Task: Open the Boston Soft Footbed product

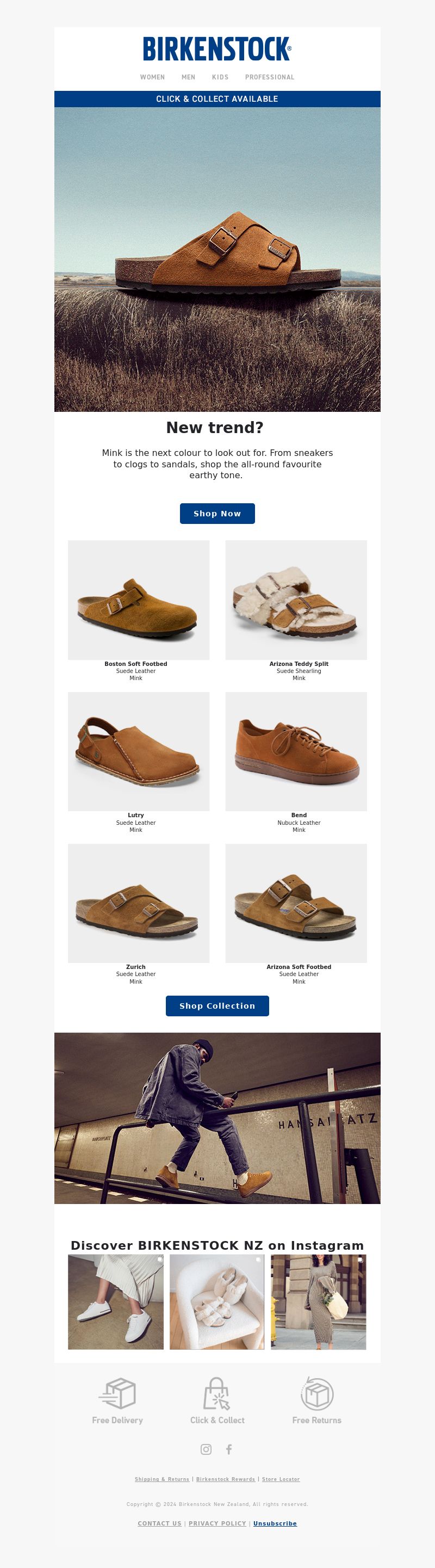Action: click(x=139, y=600)
